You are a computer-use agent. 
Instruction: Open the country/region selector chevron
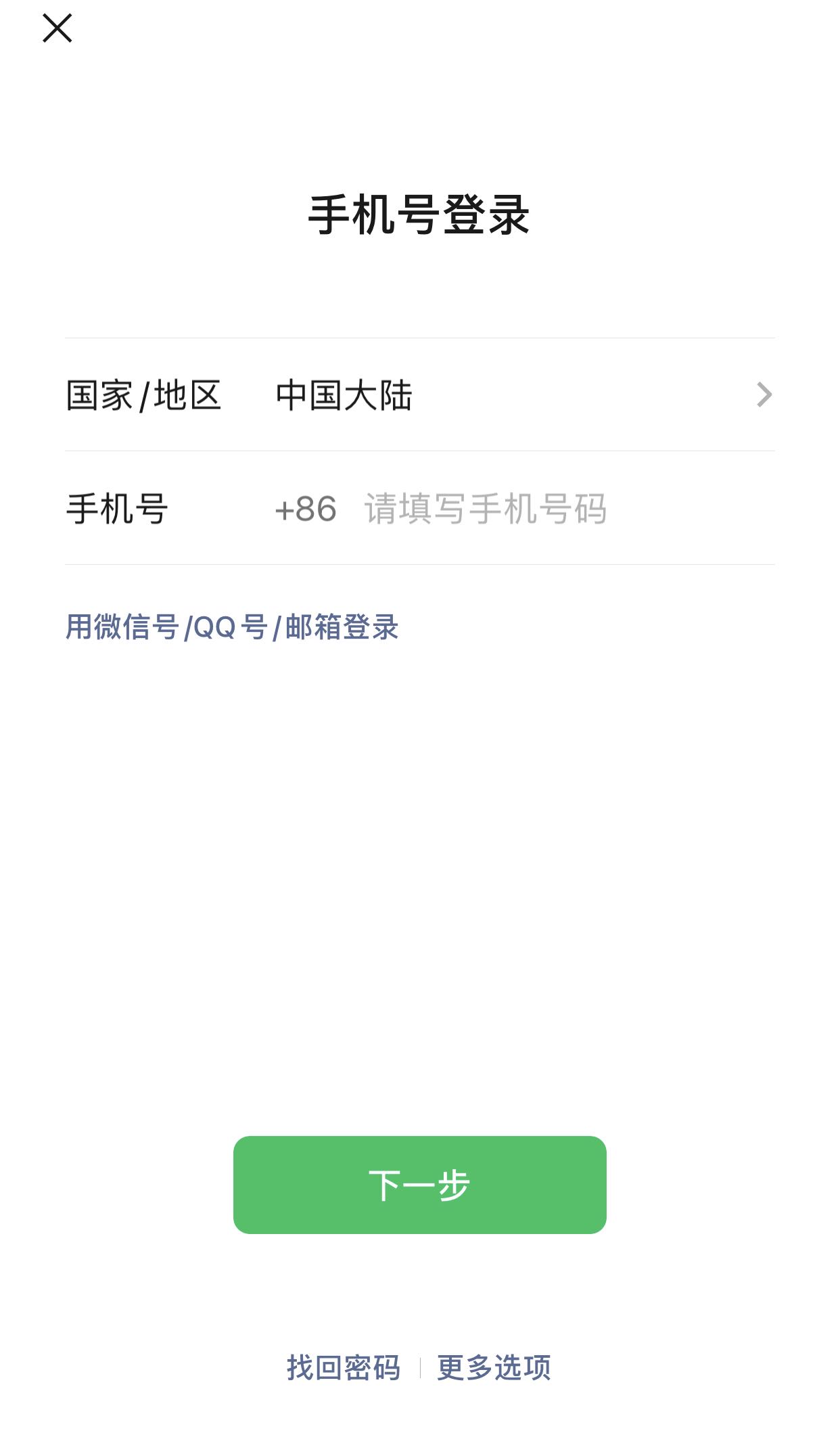[x=764, y=396]
